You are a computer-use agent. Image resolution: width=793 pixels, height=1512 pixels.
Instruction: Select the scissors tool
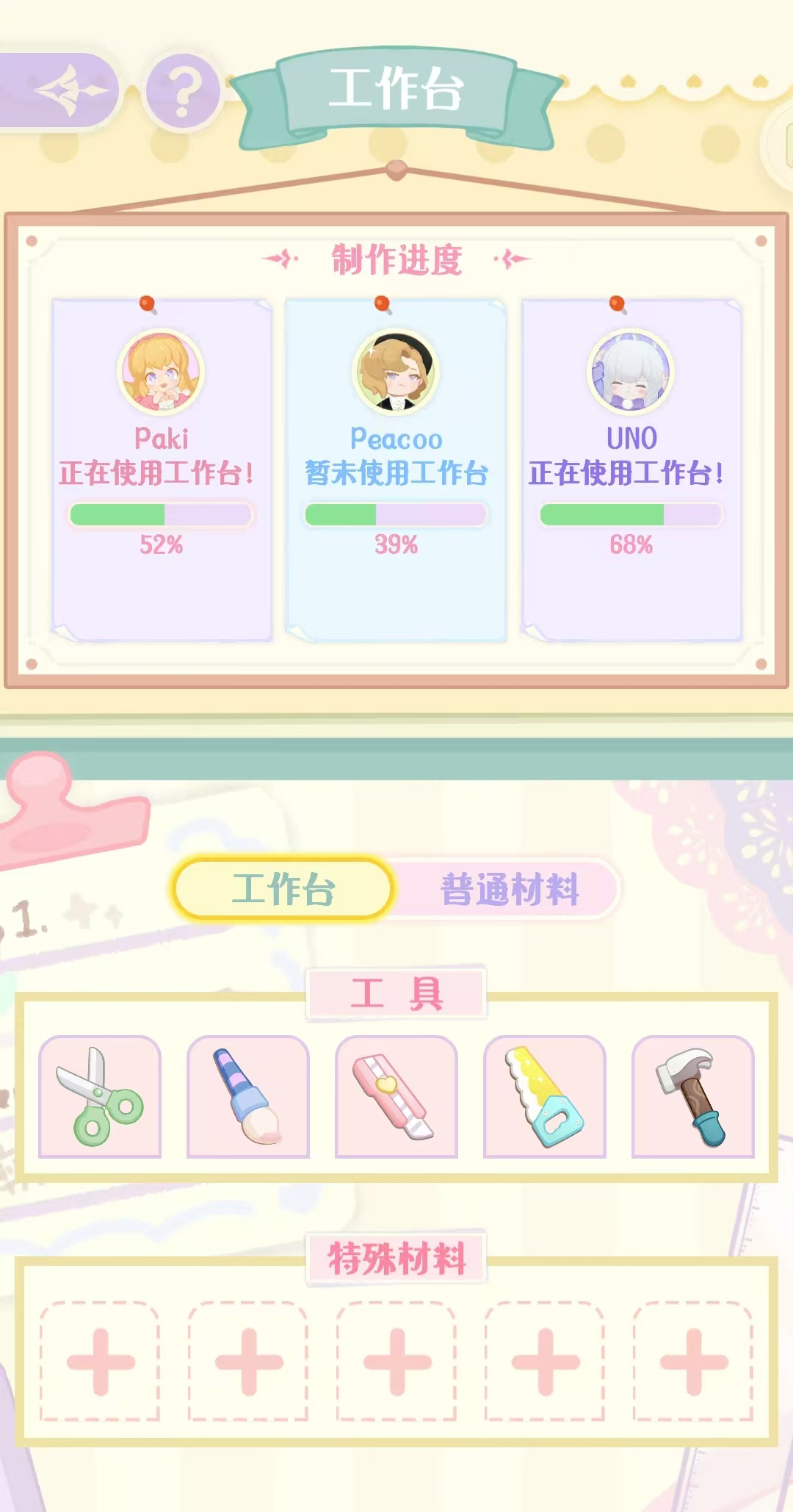(x=100, y=1096)
